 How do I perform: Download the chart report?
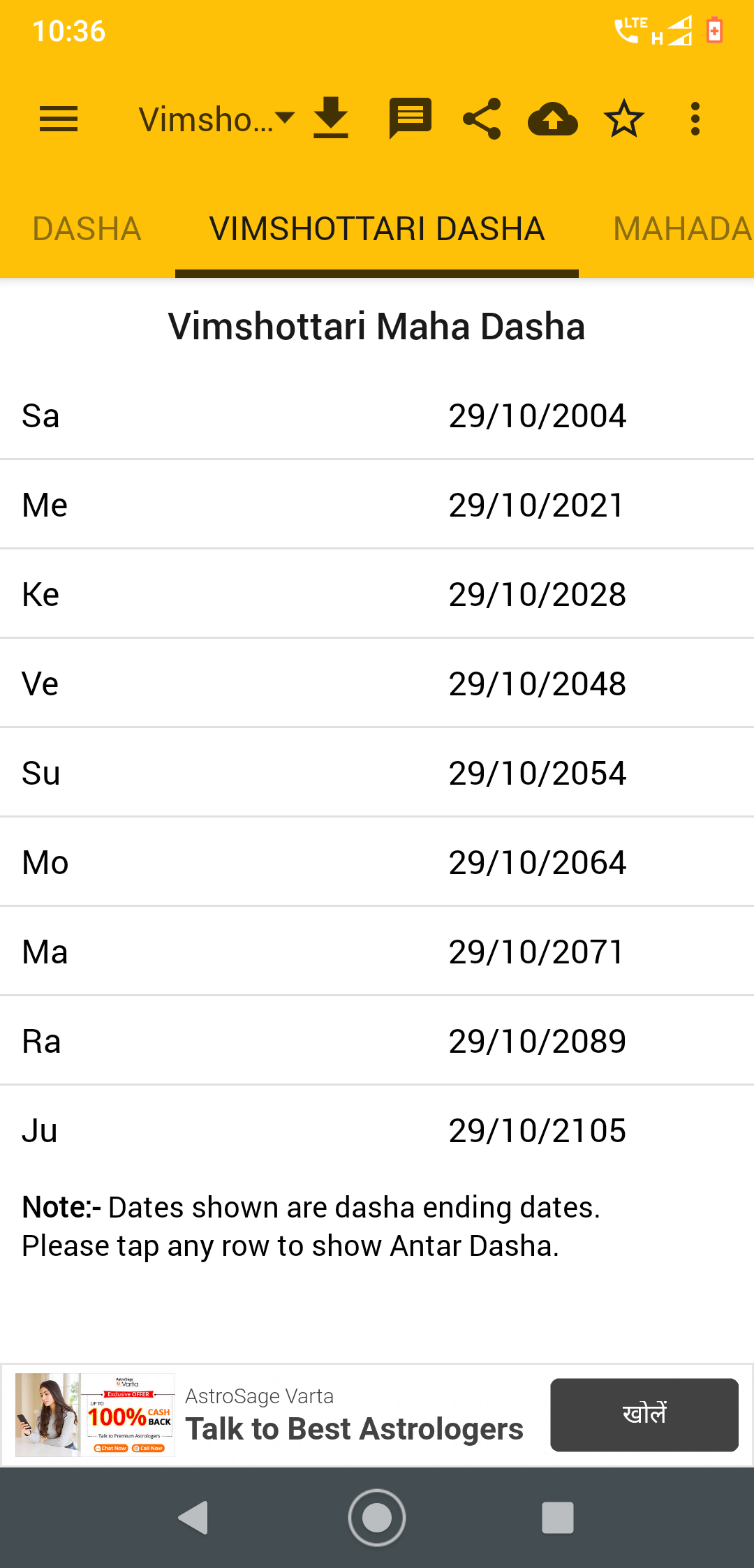point(331,118)
